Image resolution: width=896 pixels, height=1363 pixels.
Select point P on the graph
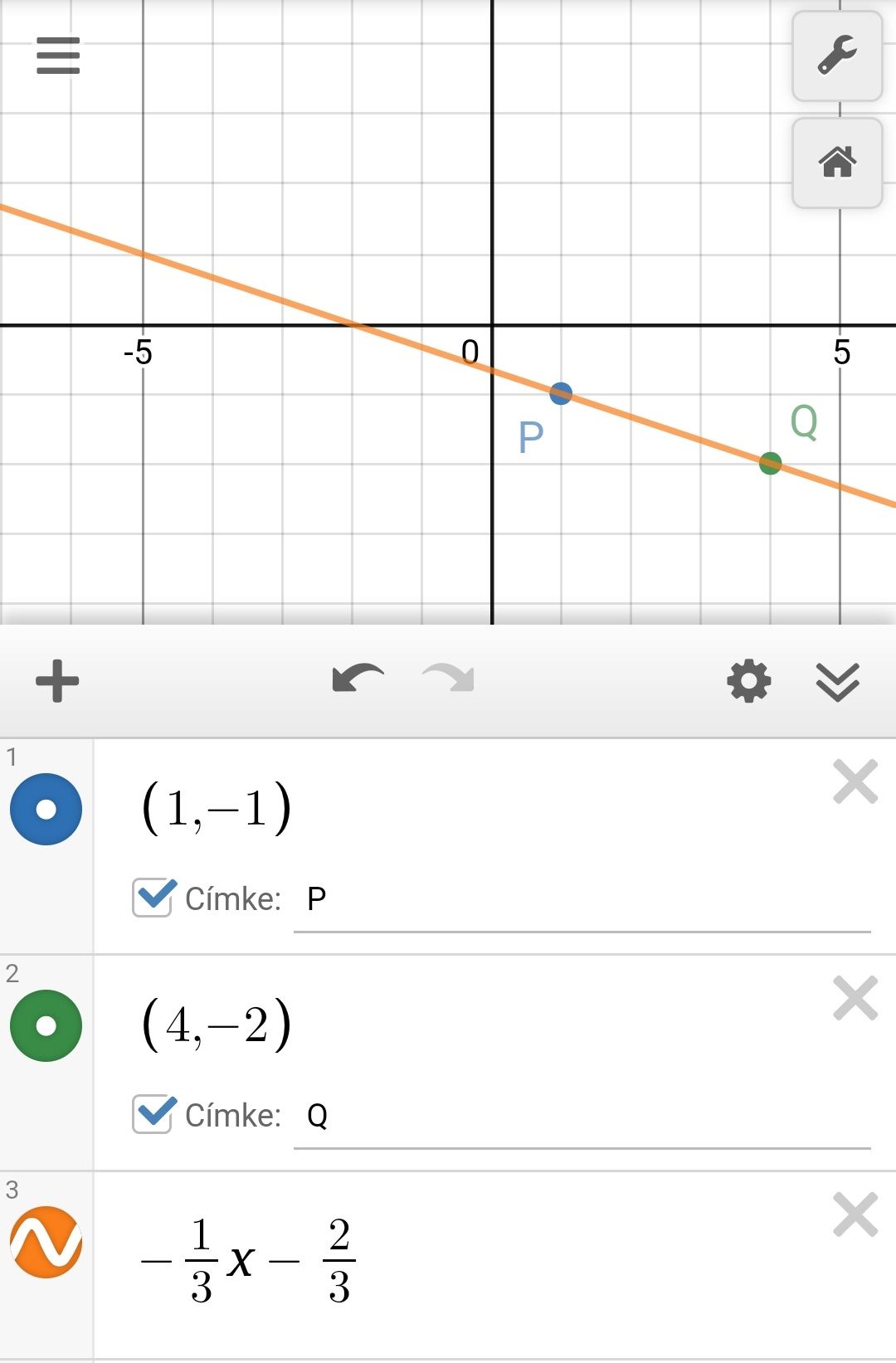pyautogui.click(x=561, y=393)
